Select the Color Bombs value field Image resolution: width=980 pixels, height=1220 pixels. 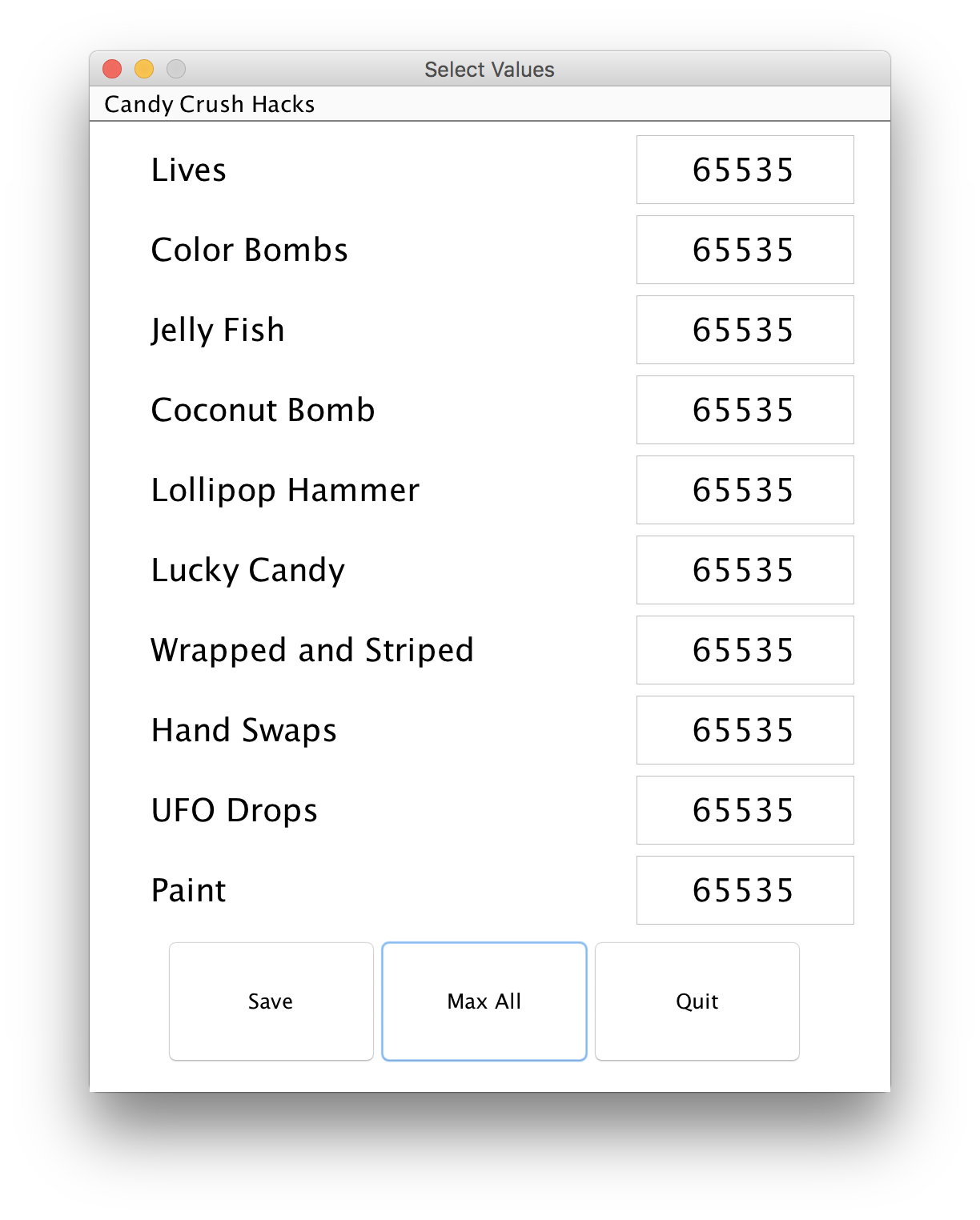click(745, 250)
